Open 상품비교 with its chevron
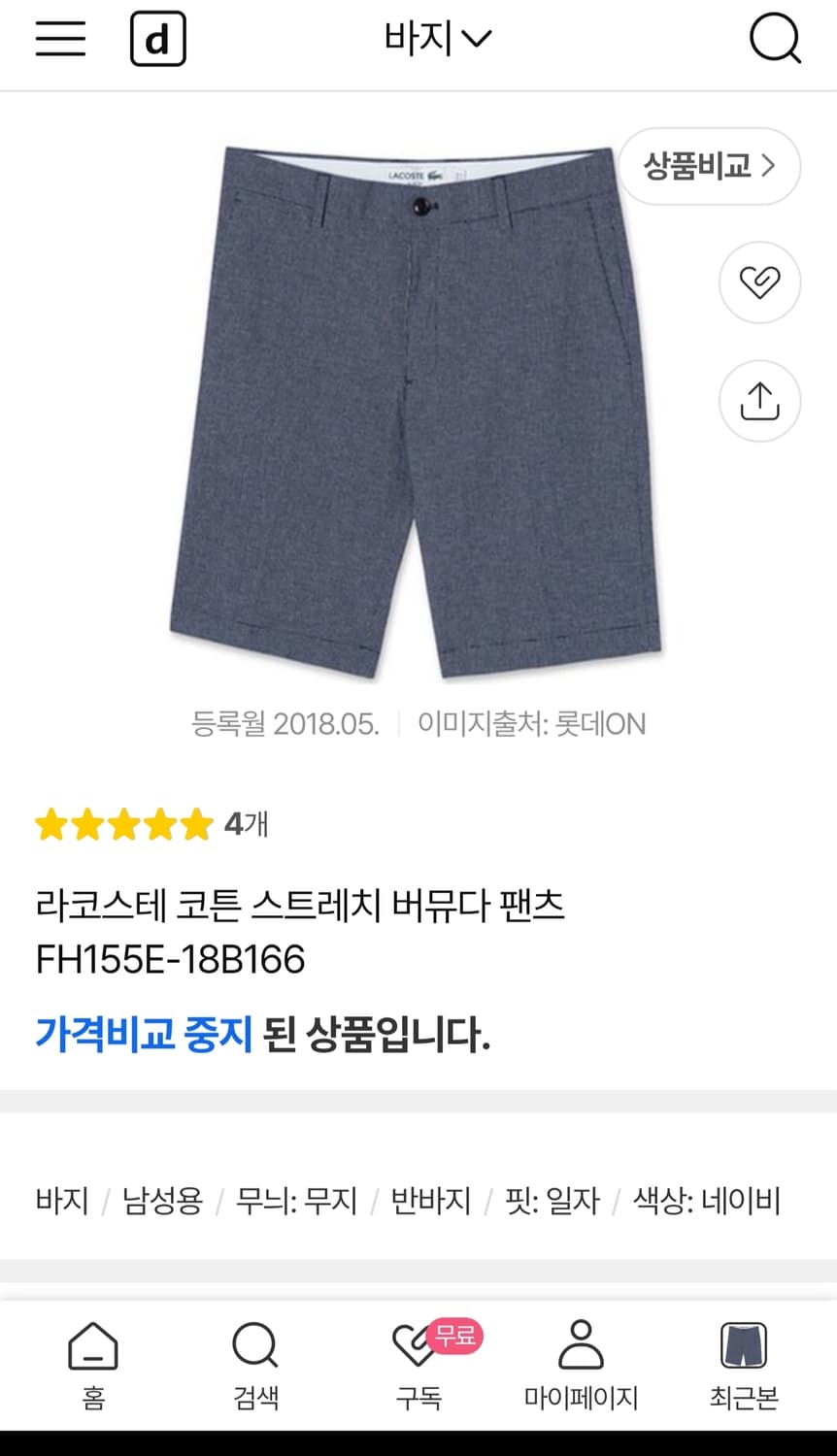Screen dimensions: 837x1456 pyautogui.click(x=710, y=166)
